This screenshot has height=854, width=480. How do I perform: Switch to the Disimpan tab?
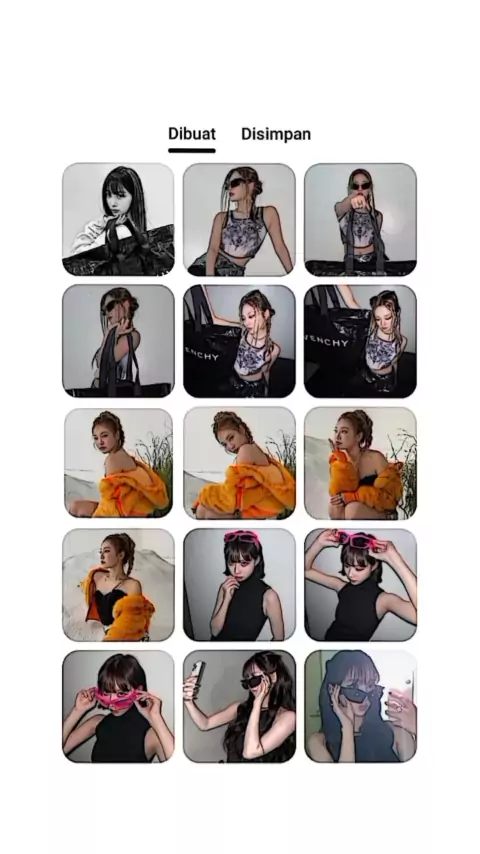pyautogui.click(x=276, y=134)
